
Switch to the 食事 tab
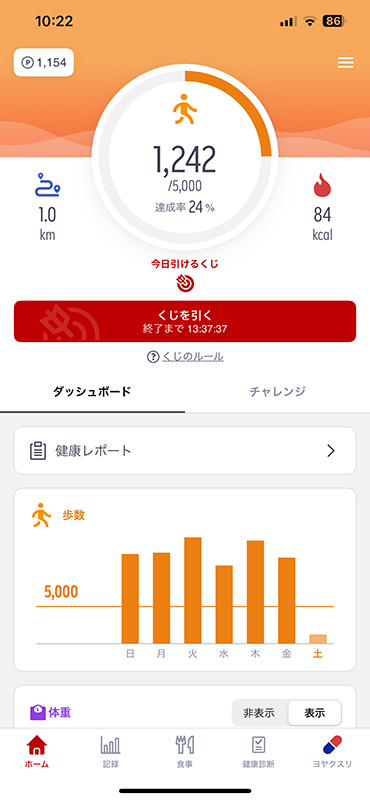click(185, 752)
